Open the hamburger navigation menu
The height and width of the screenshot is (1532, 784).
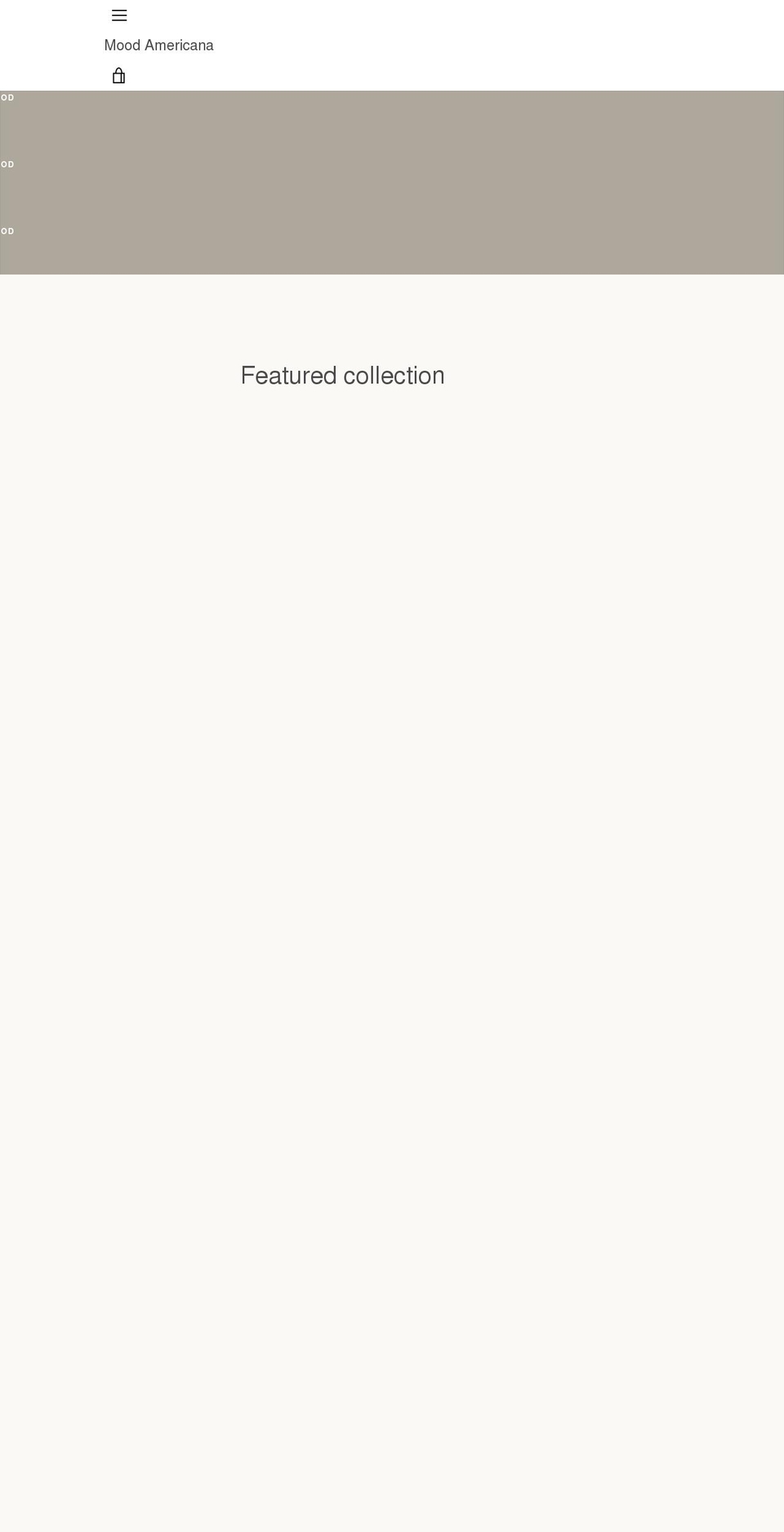point(119,16)
